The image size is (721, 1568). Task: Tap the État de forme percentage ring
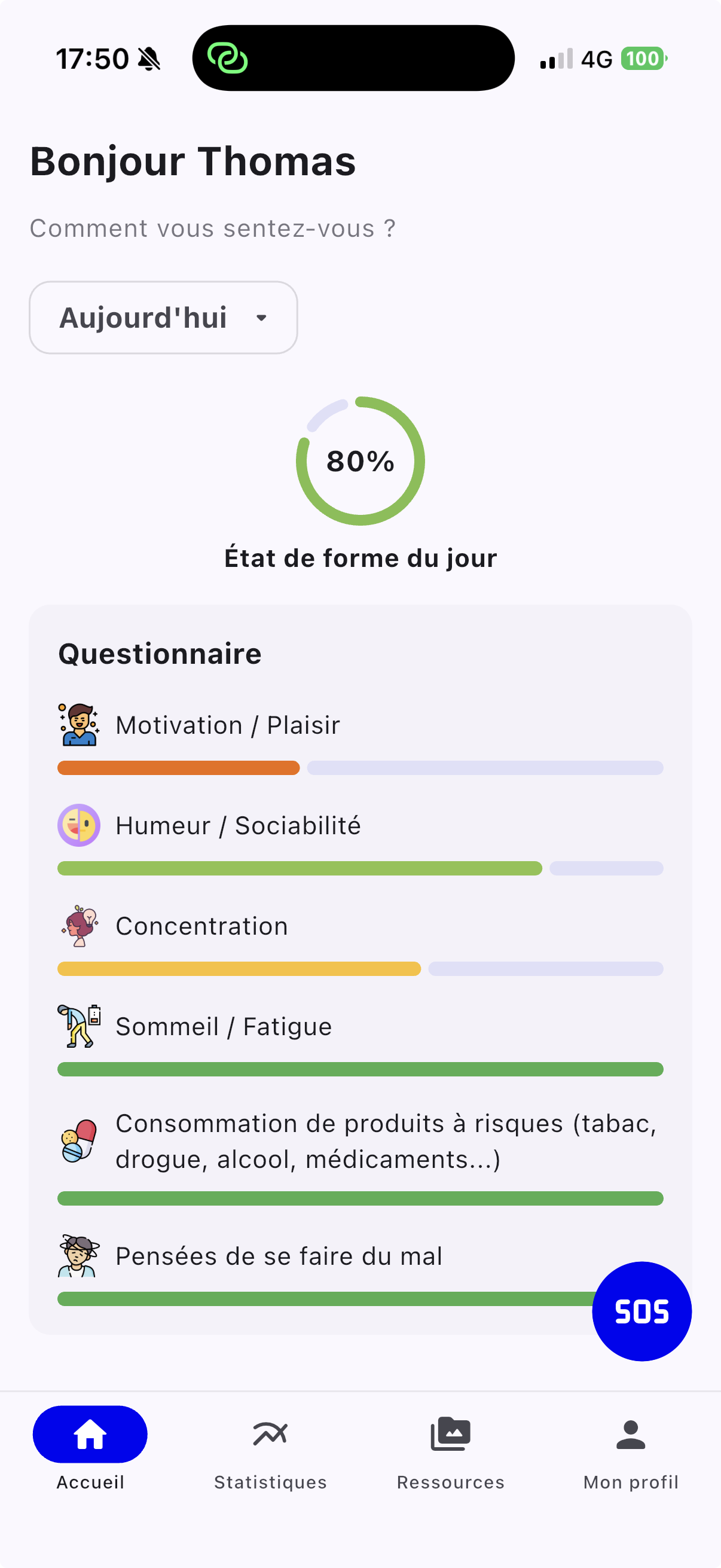coord(361,461)
